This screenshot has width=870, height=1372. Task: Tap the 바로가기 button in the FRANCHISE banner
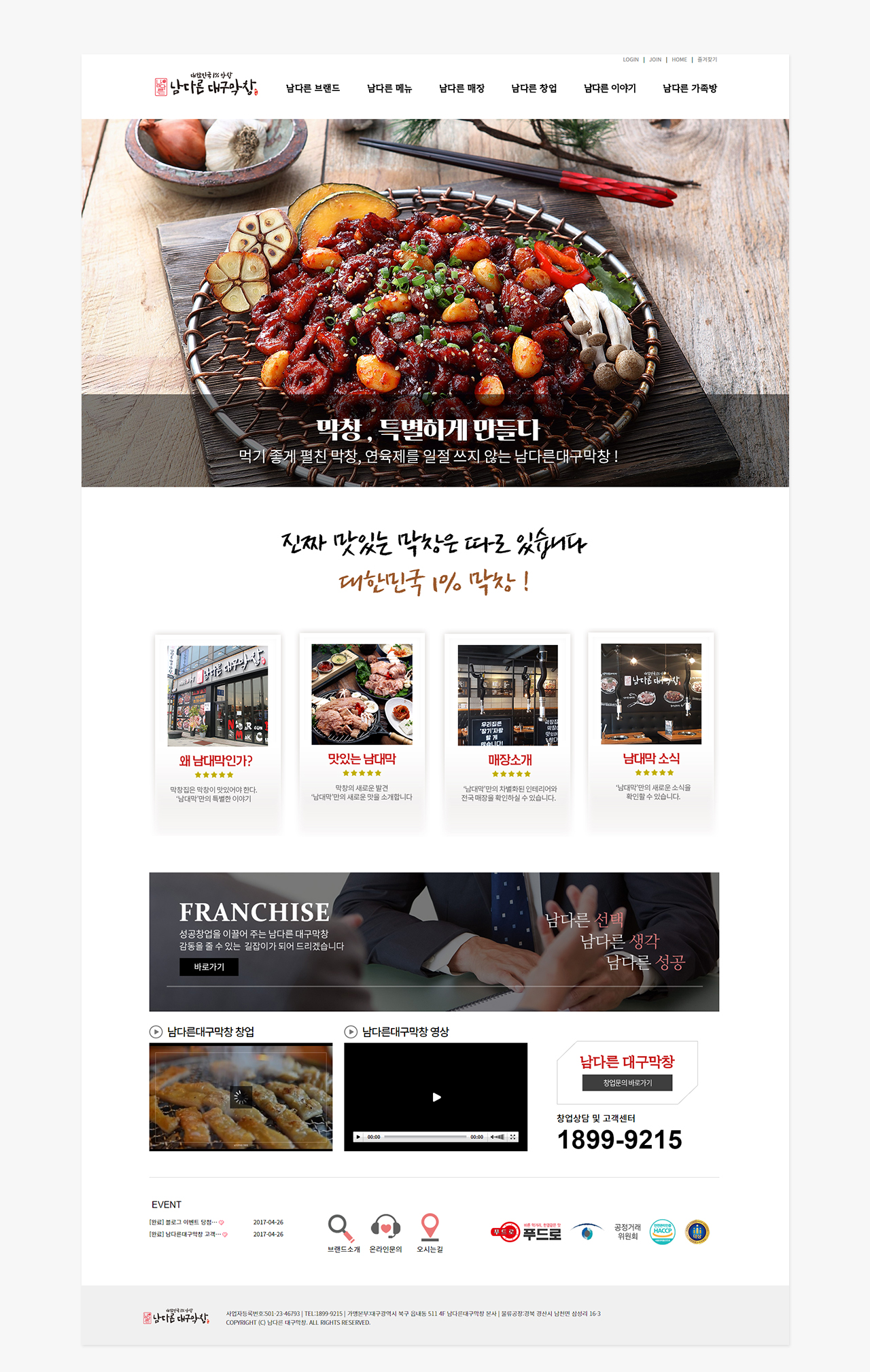(x=209, y=967)
